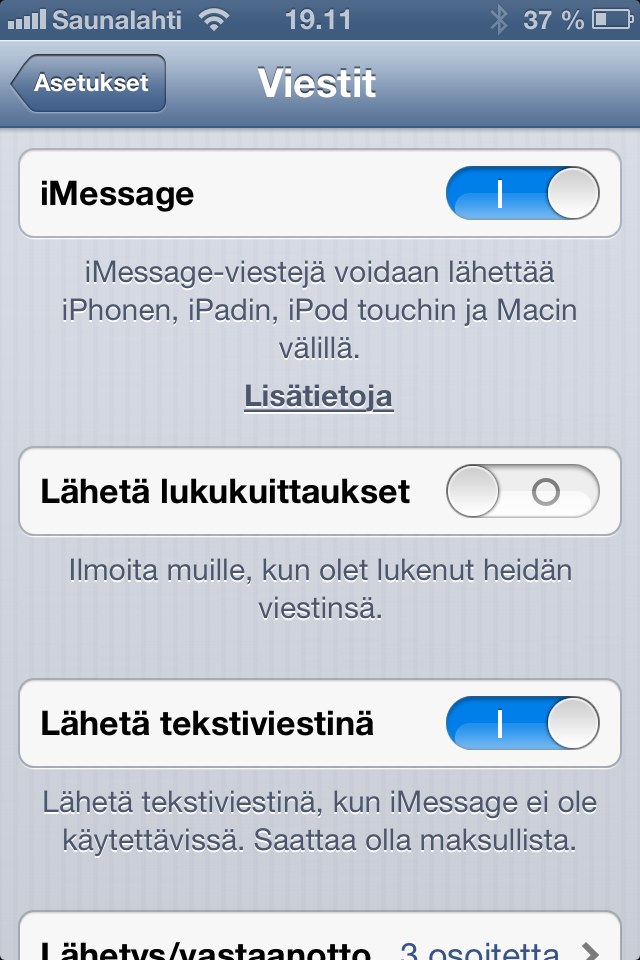Image resolution: width=640 pixels, height=960 pixels.
Task: Open the Lähetys/vastaanotto row
Action: click(320, 945)
